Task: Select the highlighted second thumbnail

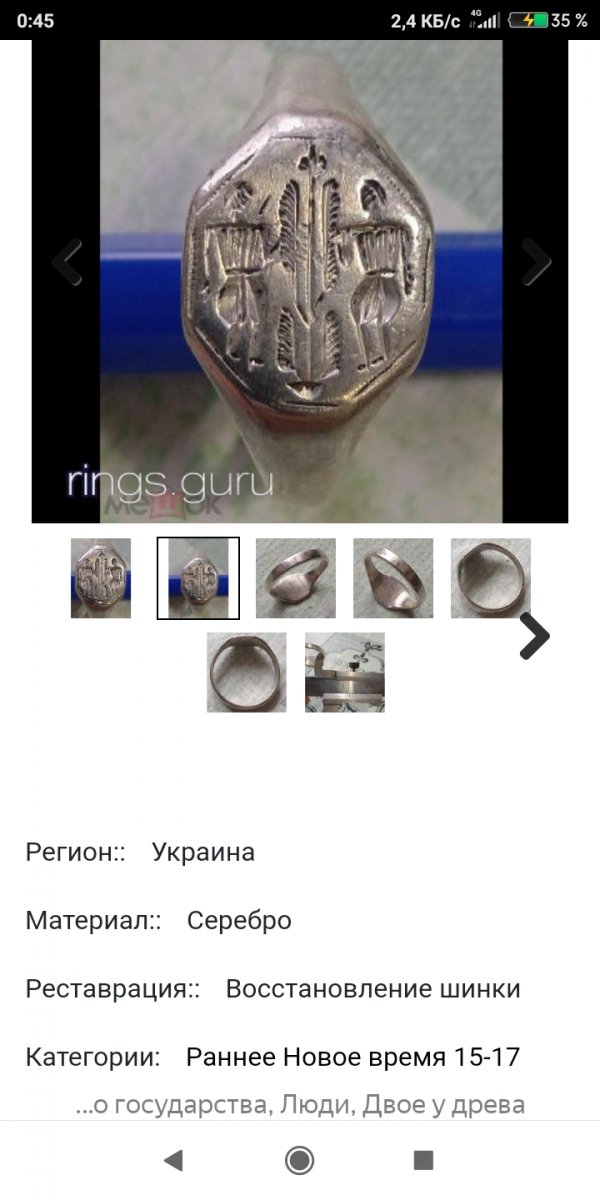Action: coord(198,578)
